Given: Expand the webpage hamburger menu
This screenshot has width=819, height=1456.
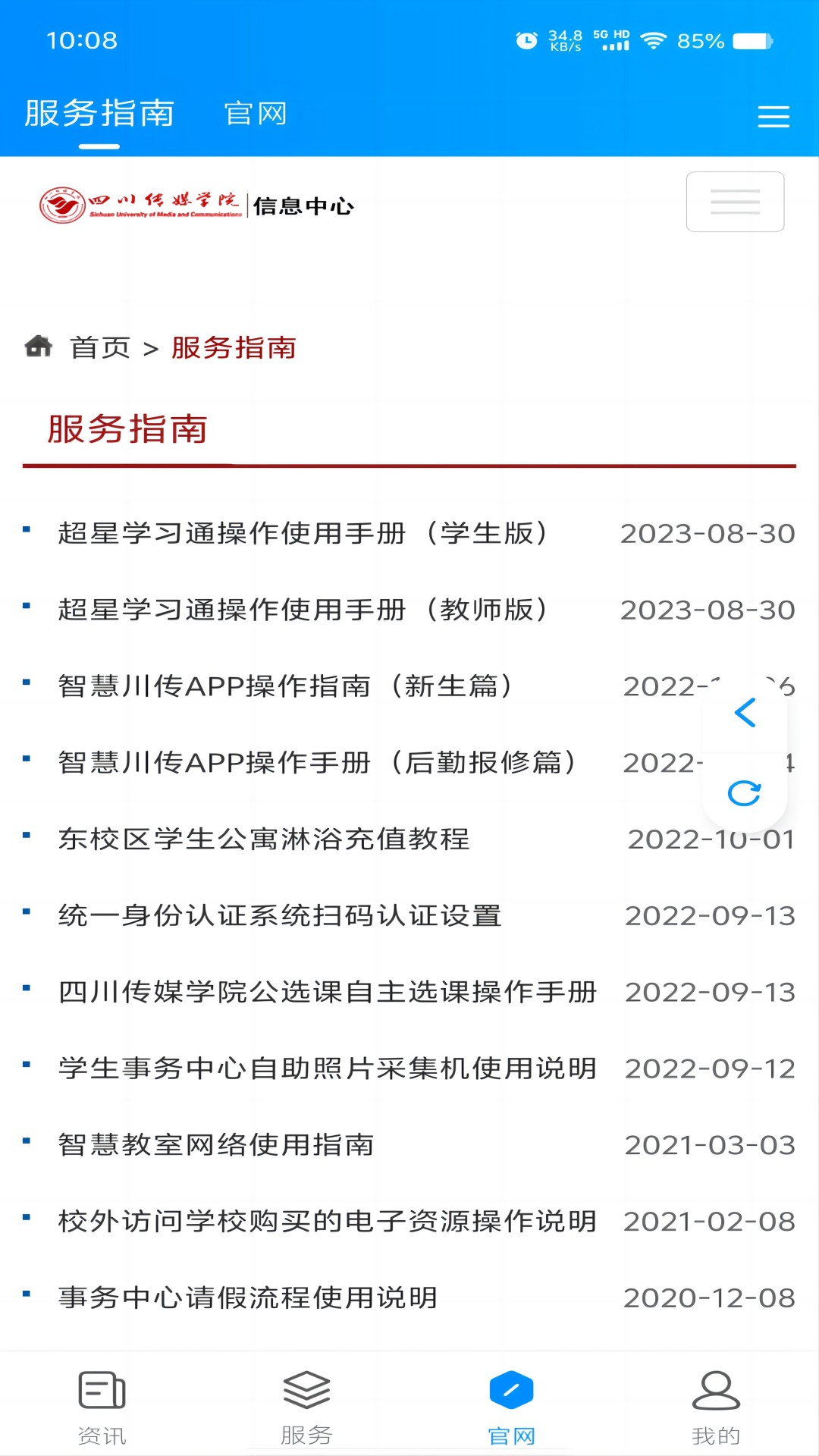Looking at the screenshot, I should pos(734,201).
